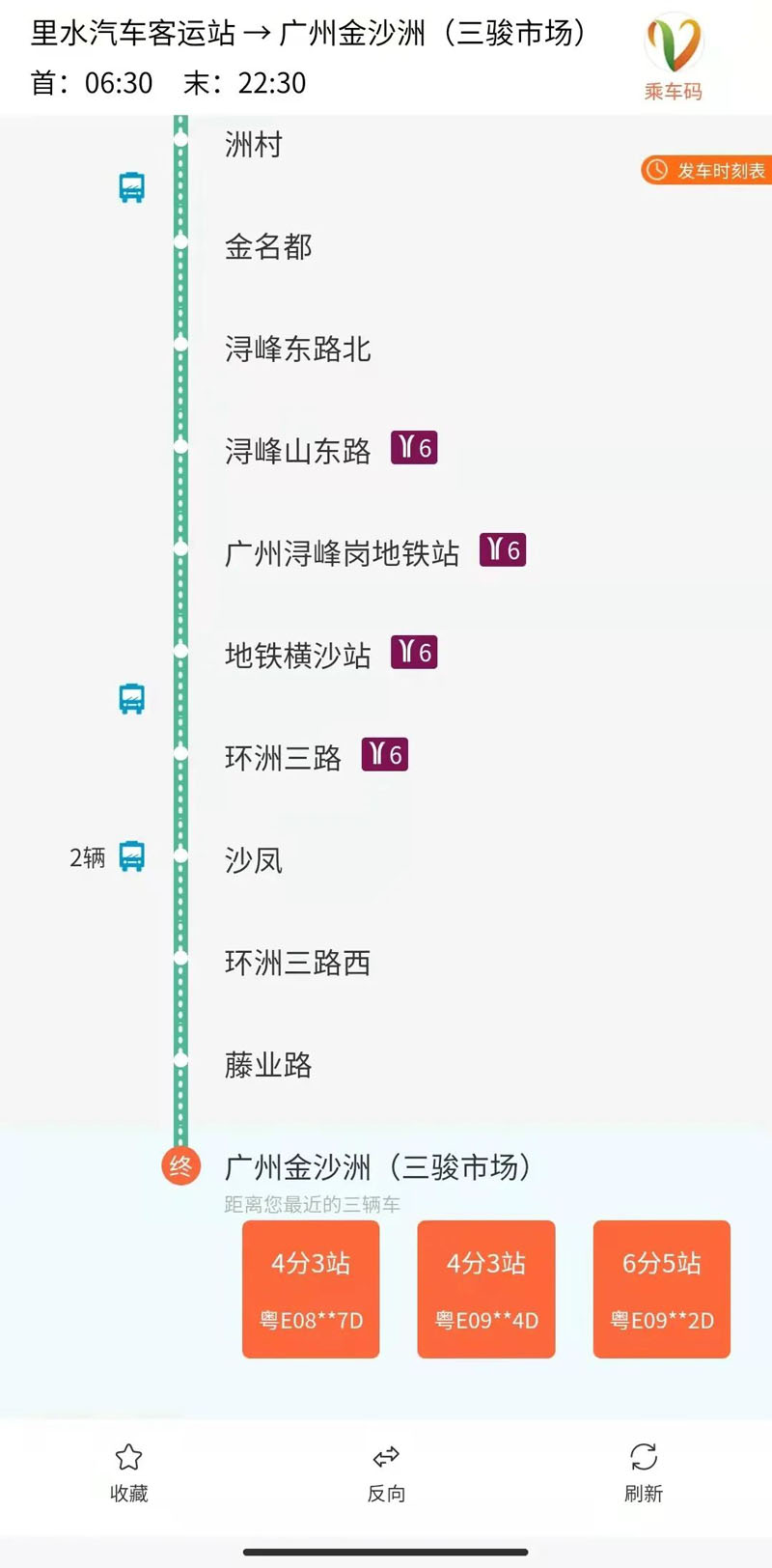Select the 洲村 stop
This screenshot has width=772, height=1568.
254,145
